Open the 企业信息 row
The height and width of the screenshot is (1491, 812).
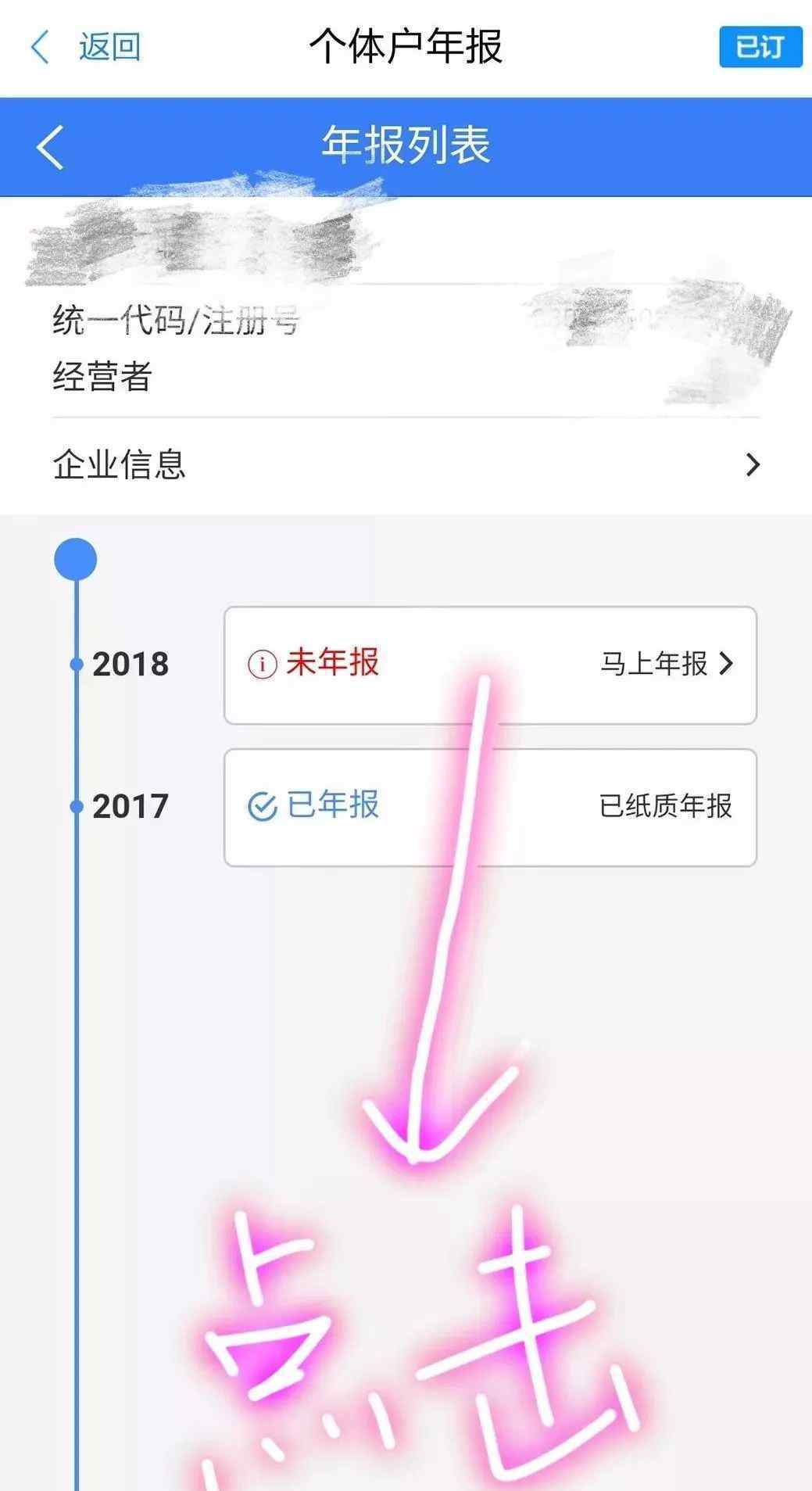coord(406,465)
